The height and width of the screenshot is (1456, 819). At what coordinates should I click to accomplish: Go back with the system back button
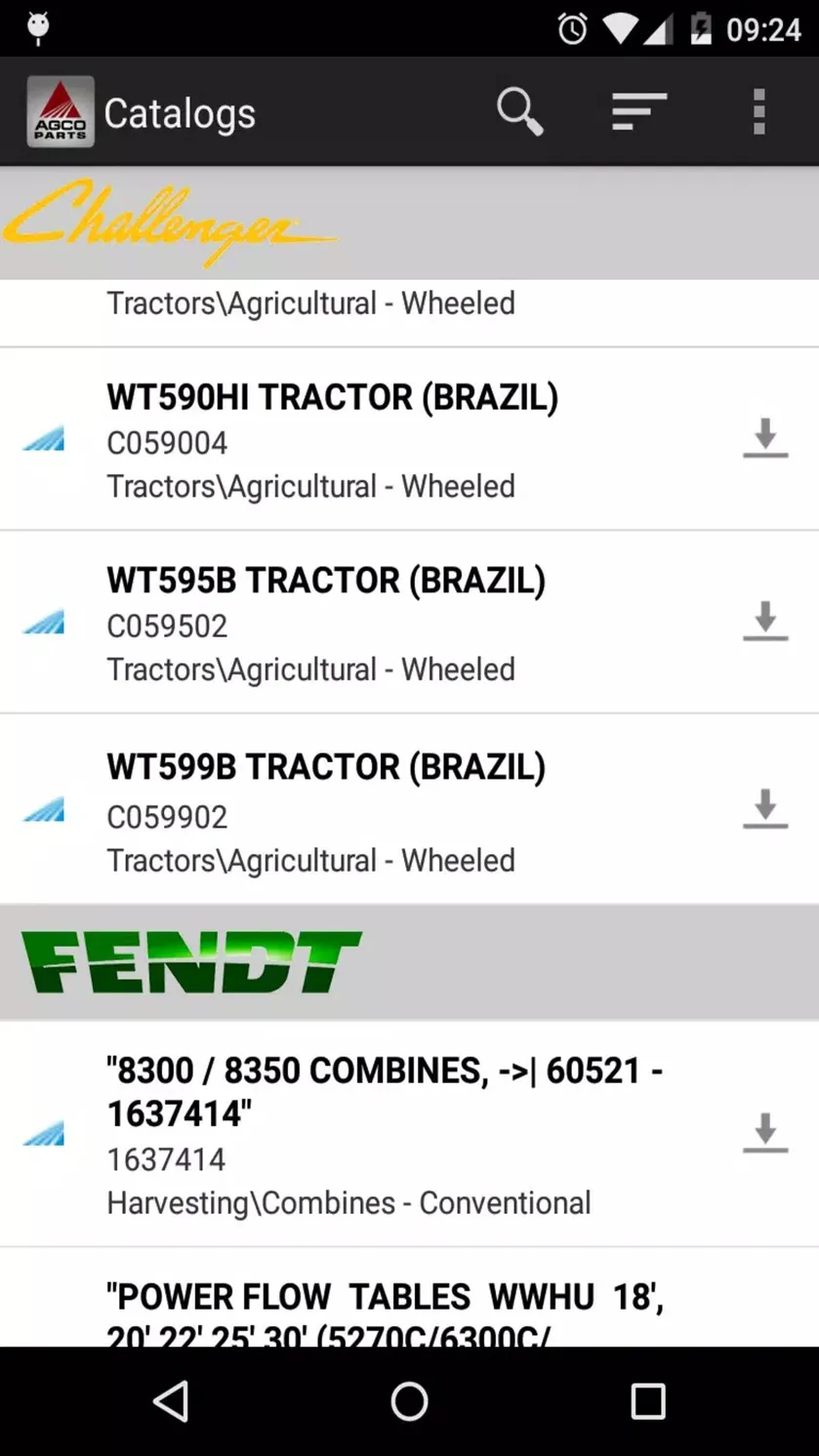(x=171, y=1401)
